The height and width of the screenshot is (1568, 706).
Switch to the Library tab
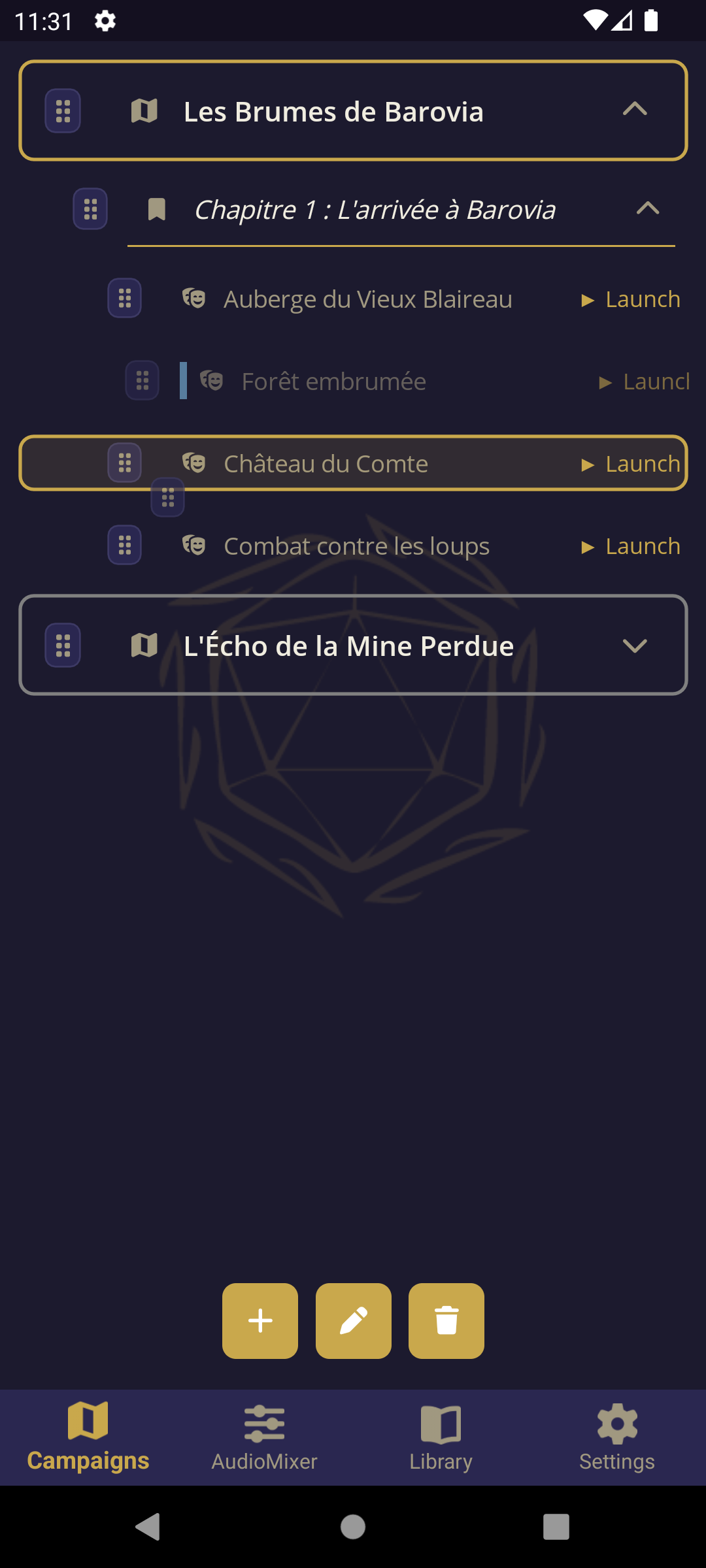click(x=441, y=1437)
